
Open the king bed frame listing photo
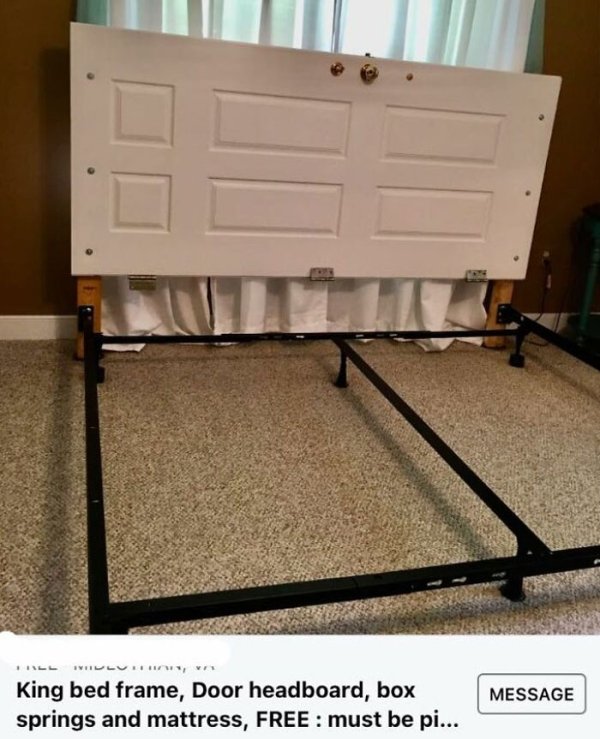point(300,320)
